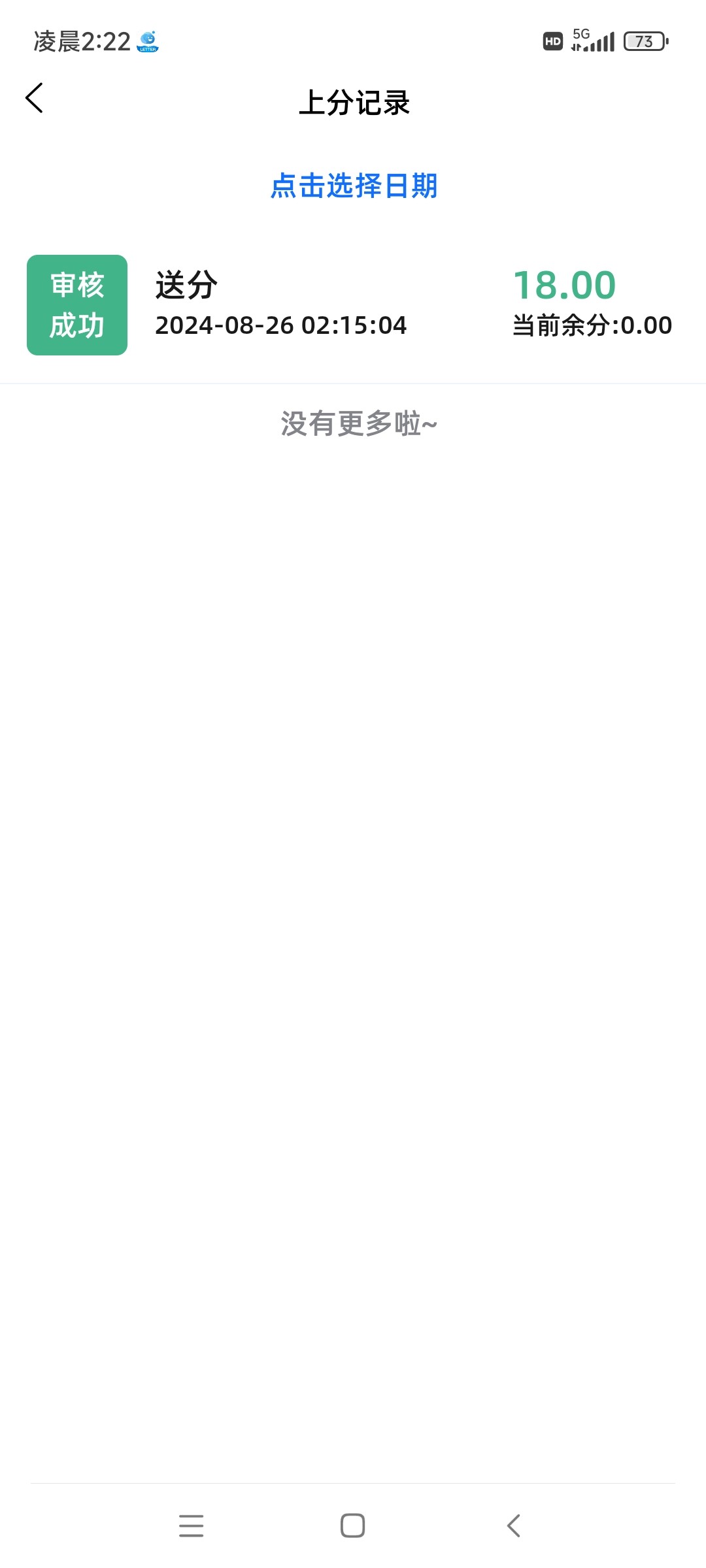Open recent apps from the navigation bar
Image resolution: width=706 pixels, height=1568 pixels.
(x=191, y=1526)
